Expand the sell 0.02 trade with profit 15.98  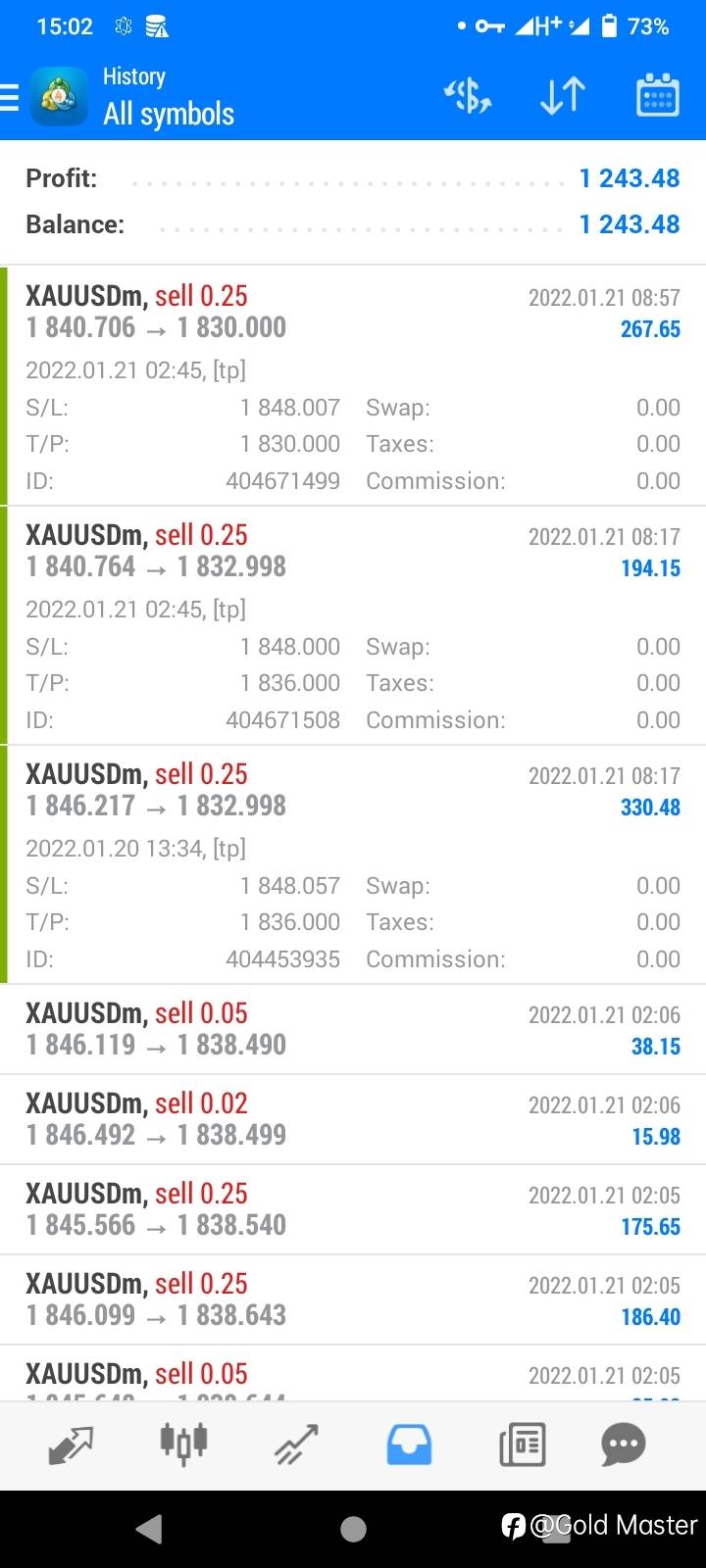[x=353, y=1119]
